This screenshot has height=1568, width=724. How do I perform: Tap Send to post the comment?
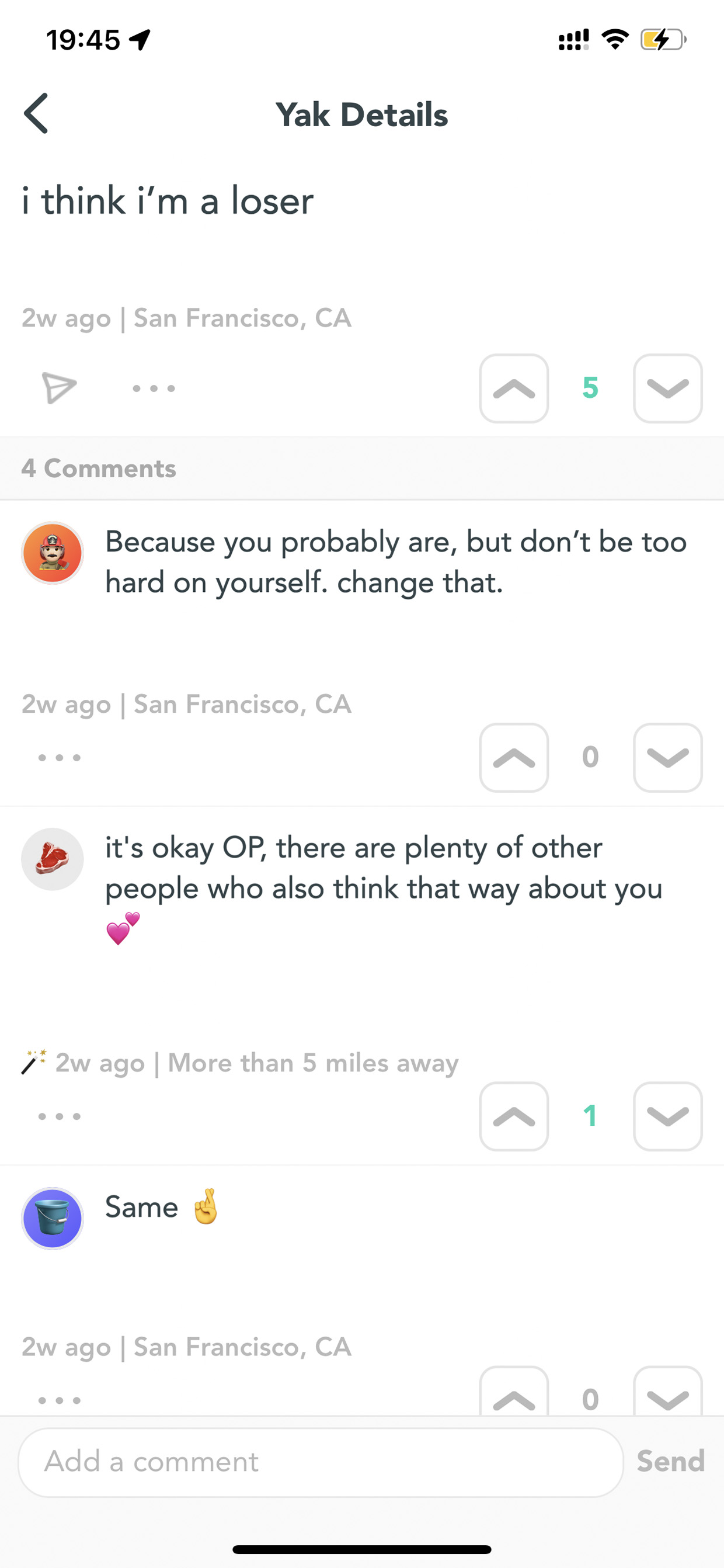coord(670,1461)
